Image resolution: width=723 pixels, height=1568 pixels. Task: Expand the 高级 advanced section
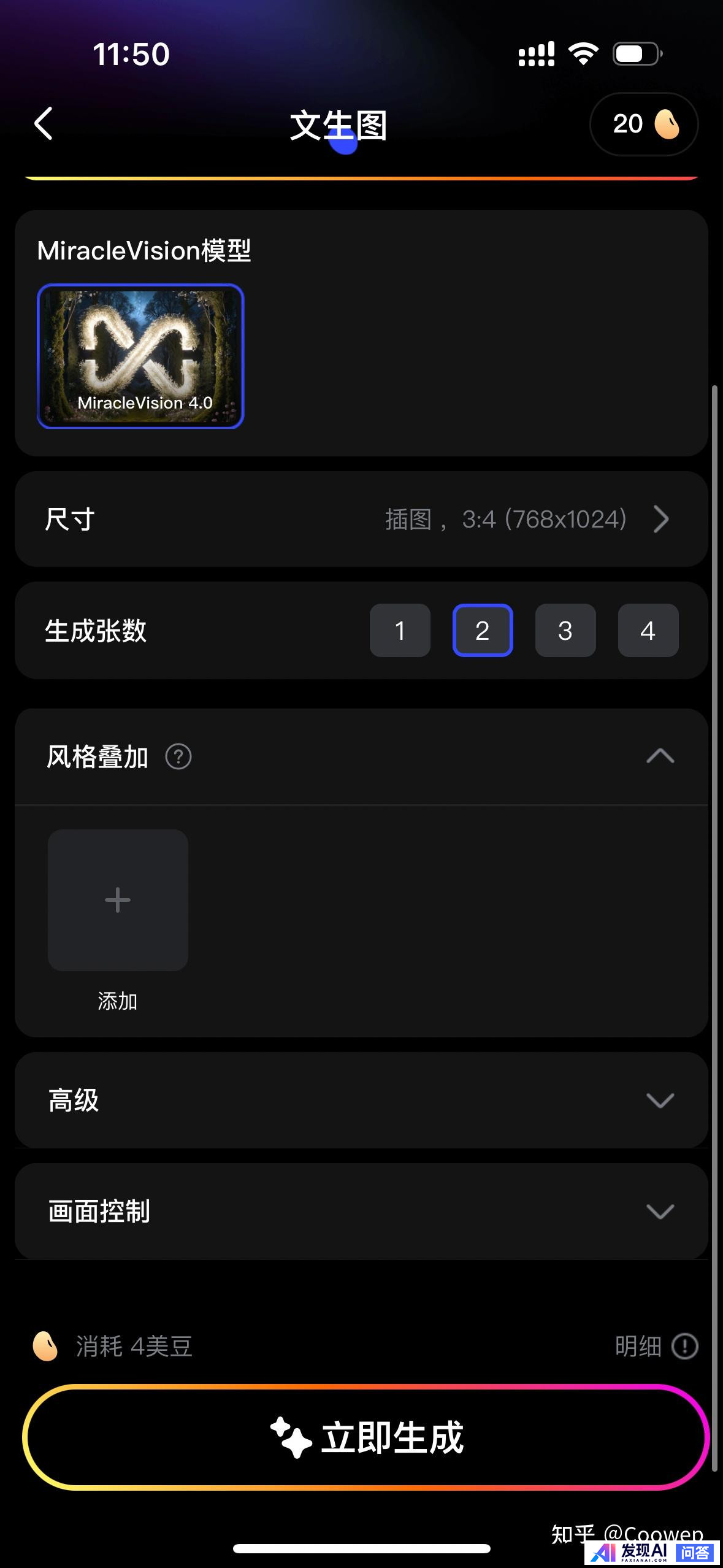tap(660, 1101)
